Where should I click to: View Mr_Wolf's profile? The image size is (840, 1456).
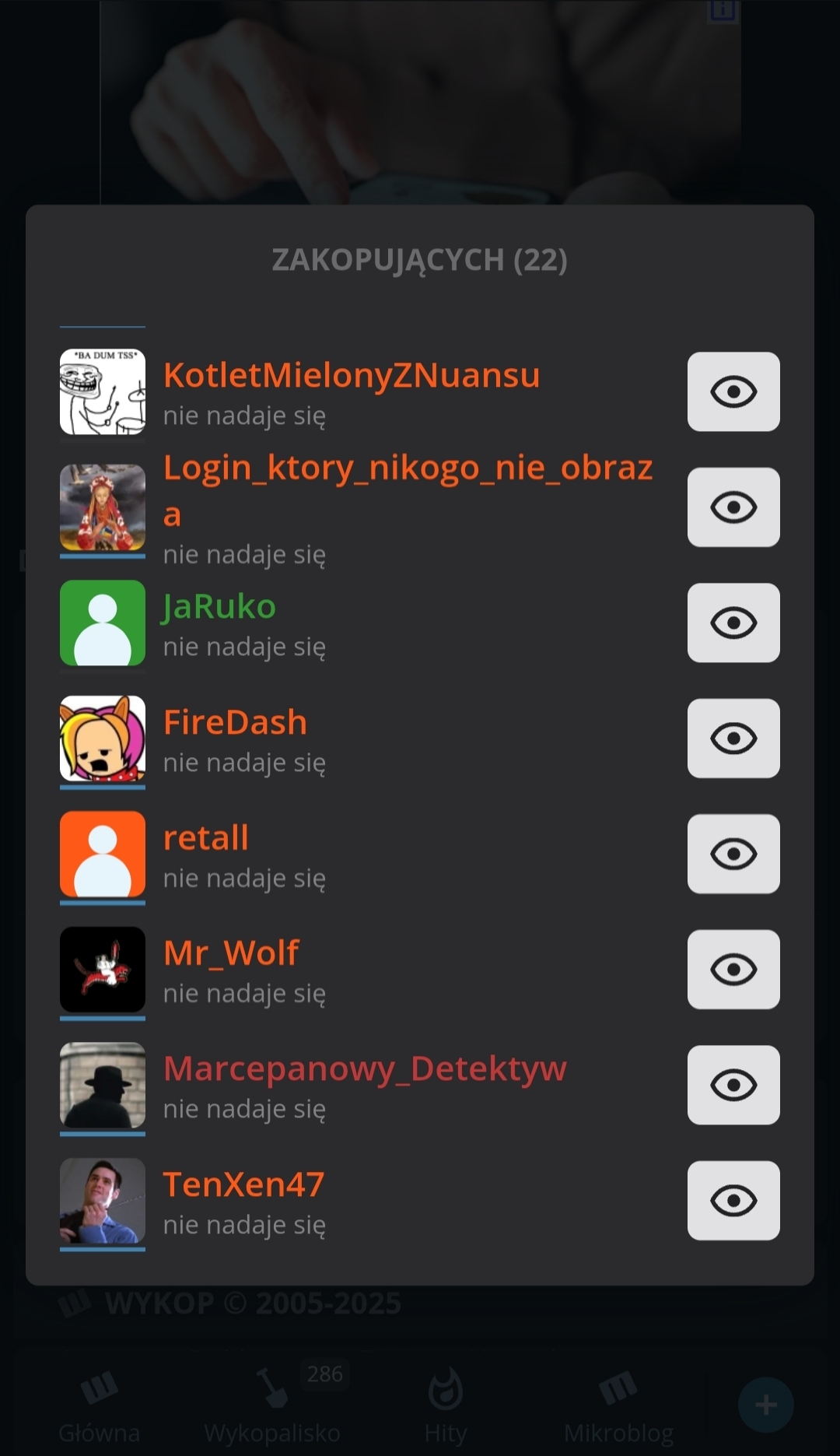231,953
